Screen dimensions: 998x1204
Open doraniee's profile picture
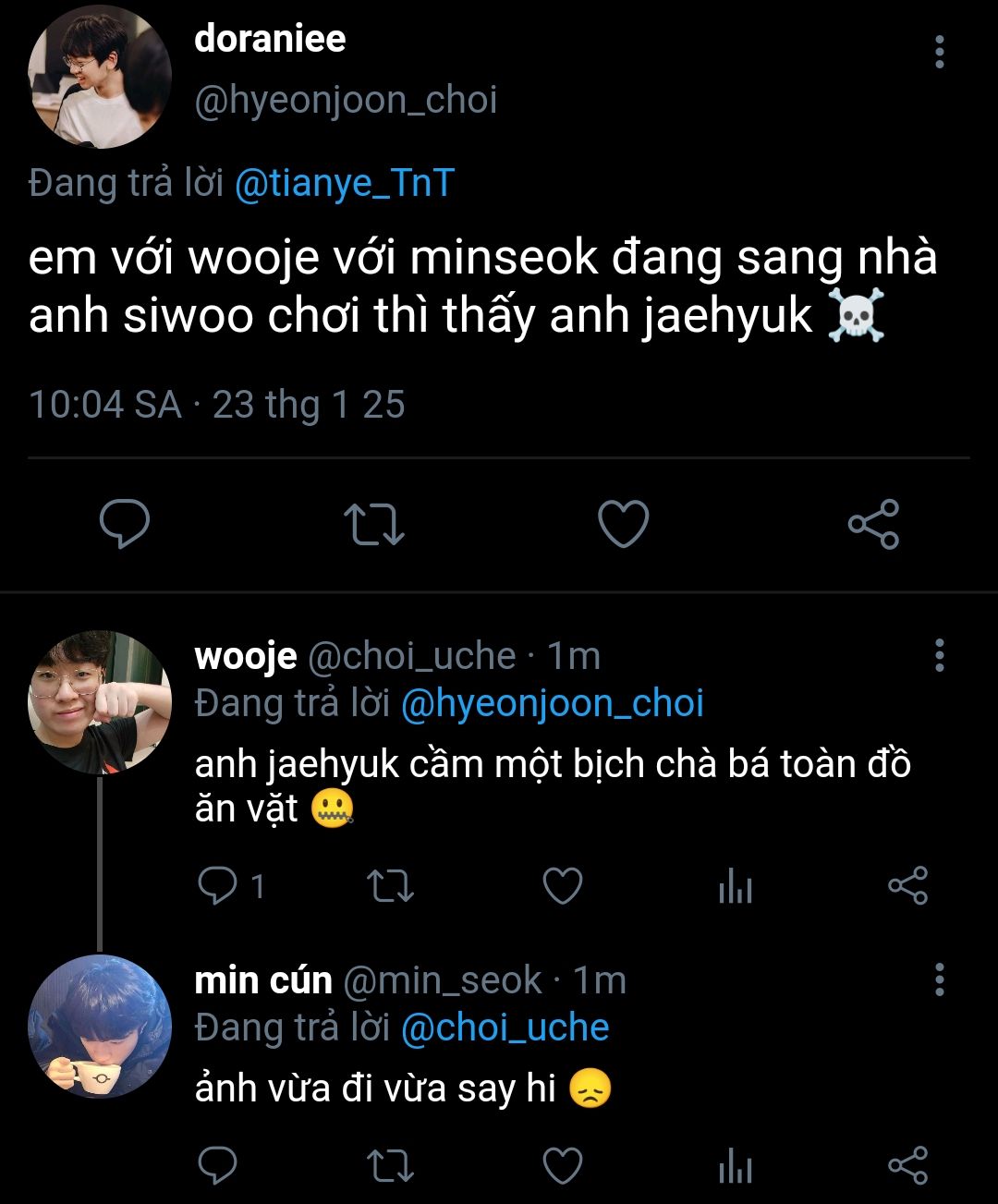100,77
